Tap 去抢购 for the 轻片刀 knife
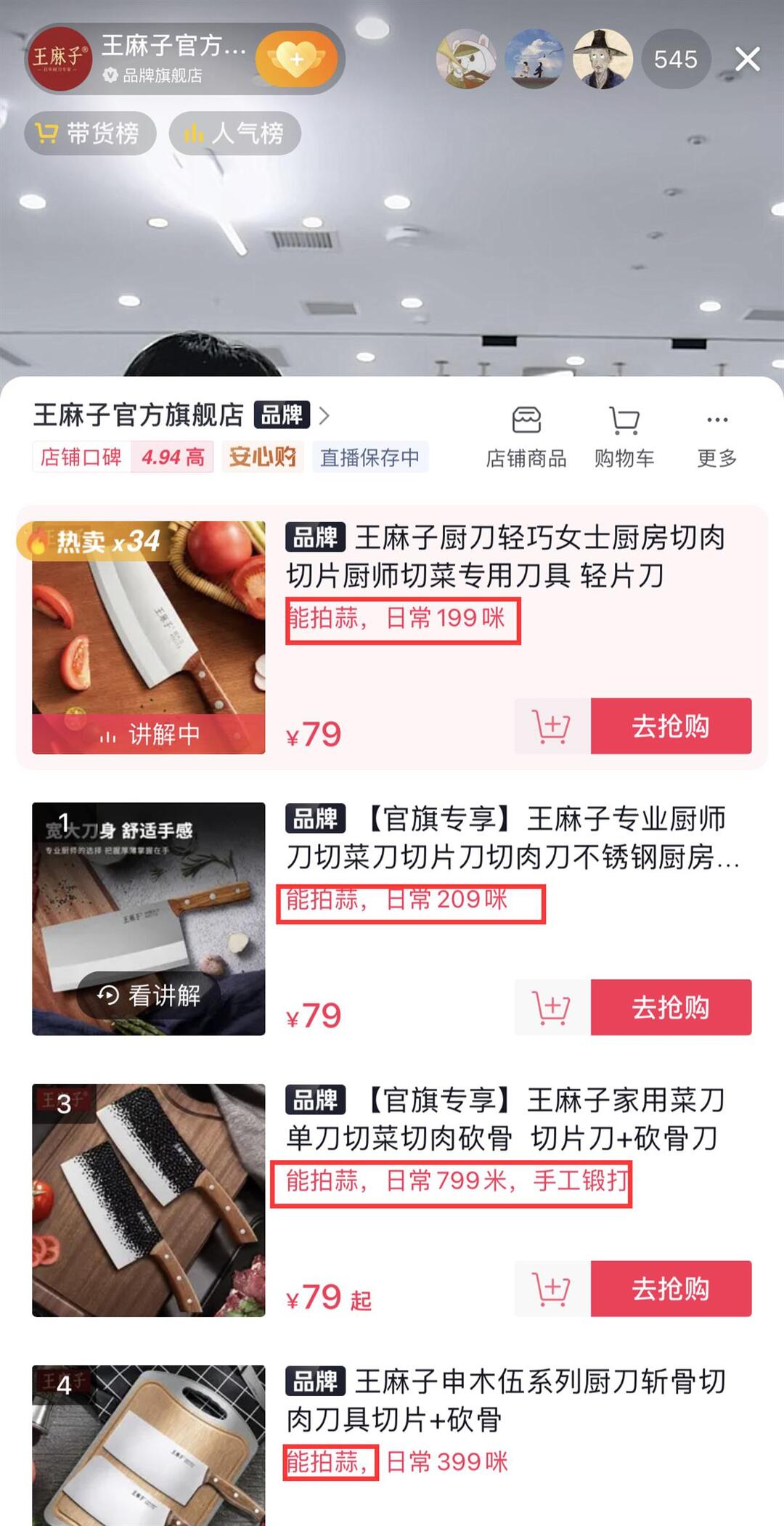 click(671, 726)
